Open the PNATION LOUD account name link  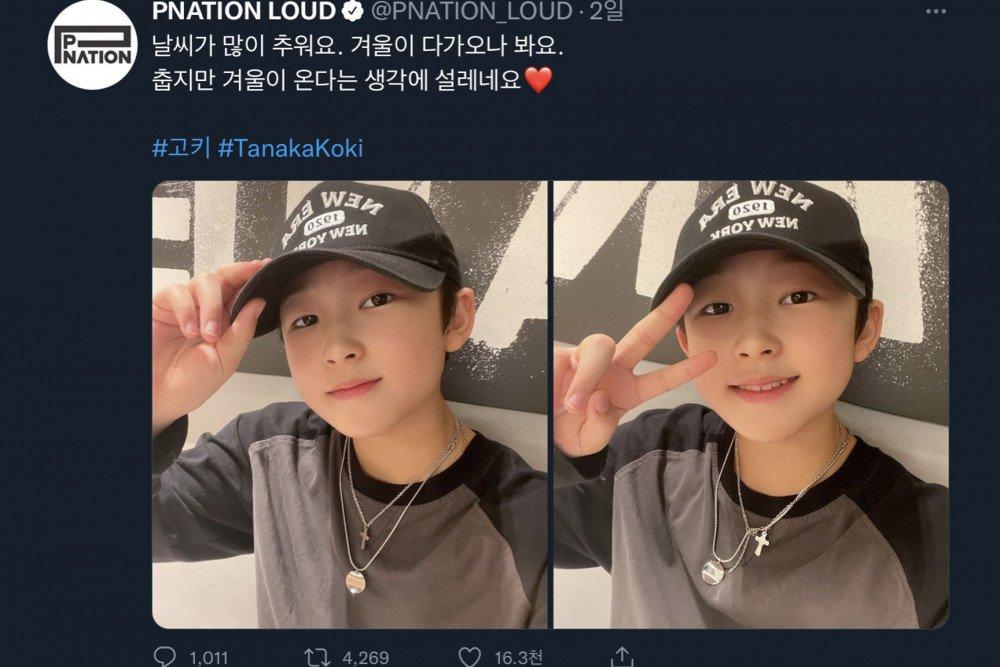point(243,13)
